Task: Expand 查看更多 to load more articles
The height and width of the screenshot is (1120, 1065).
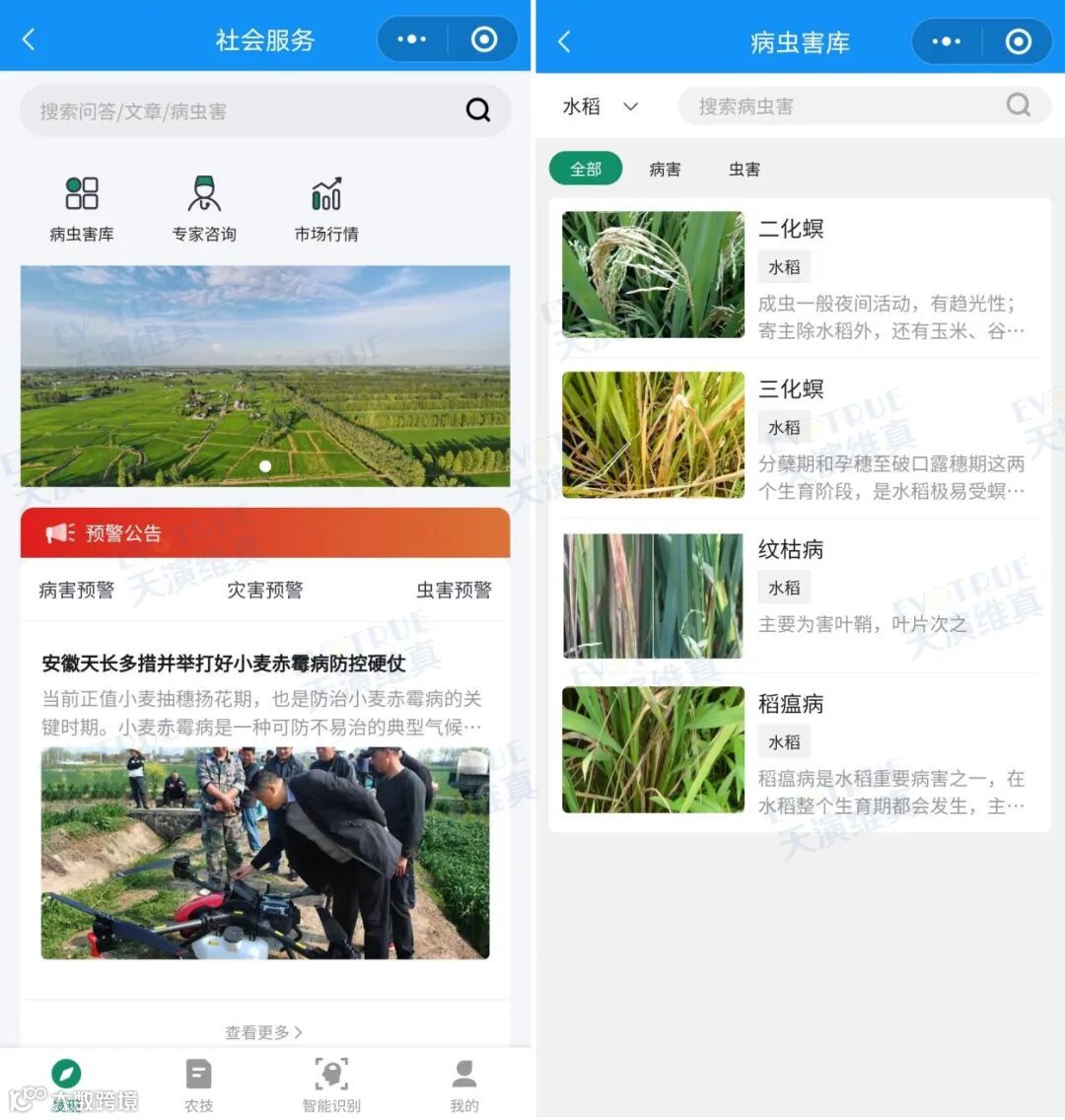Action: (x=263, y=1032)
